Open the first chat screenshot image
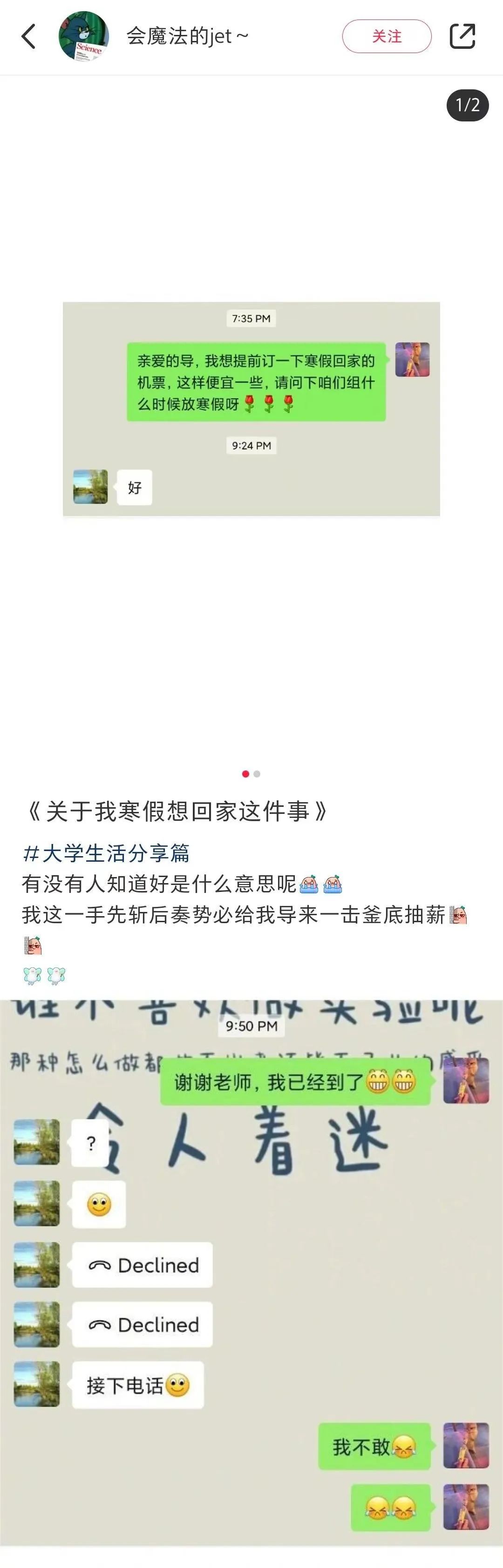 [251, 409]
